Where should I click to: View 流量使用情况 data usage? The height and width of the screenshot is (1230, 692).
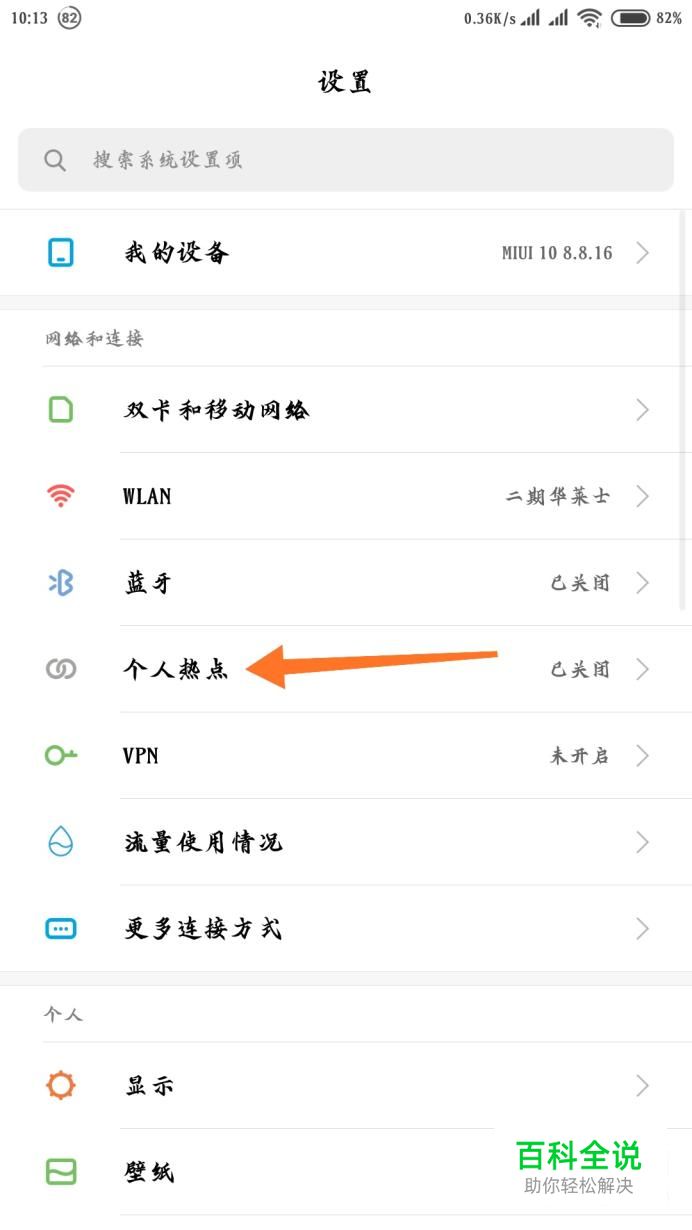pyautogui.click(x=345, y=843)
